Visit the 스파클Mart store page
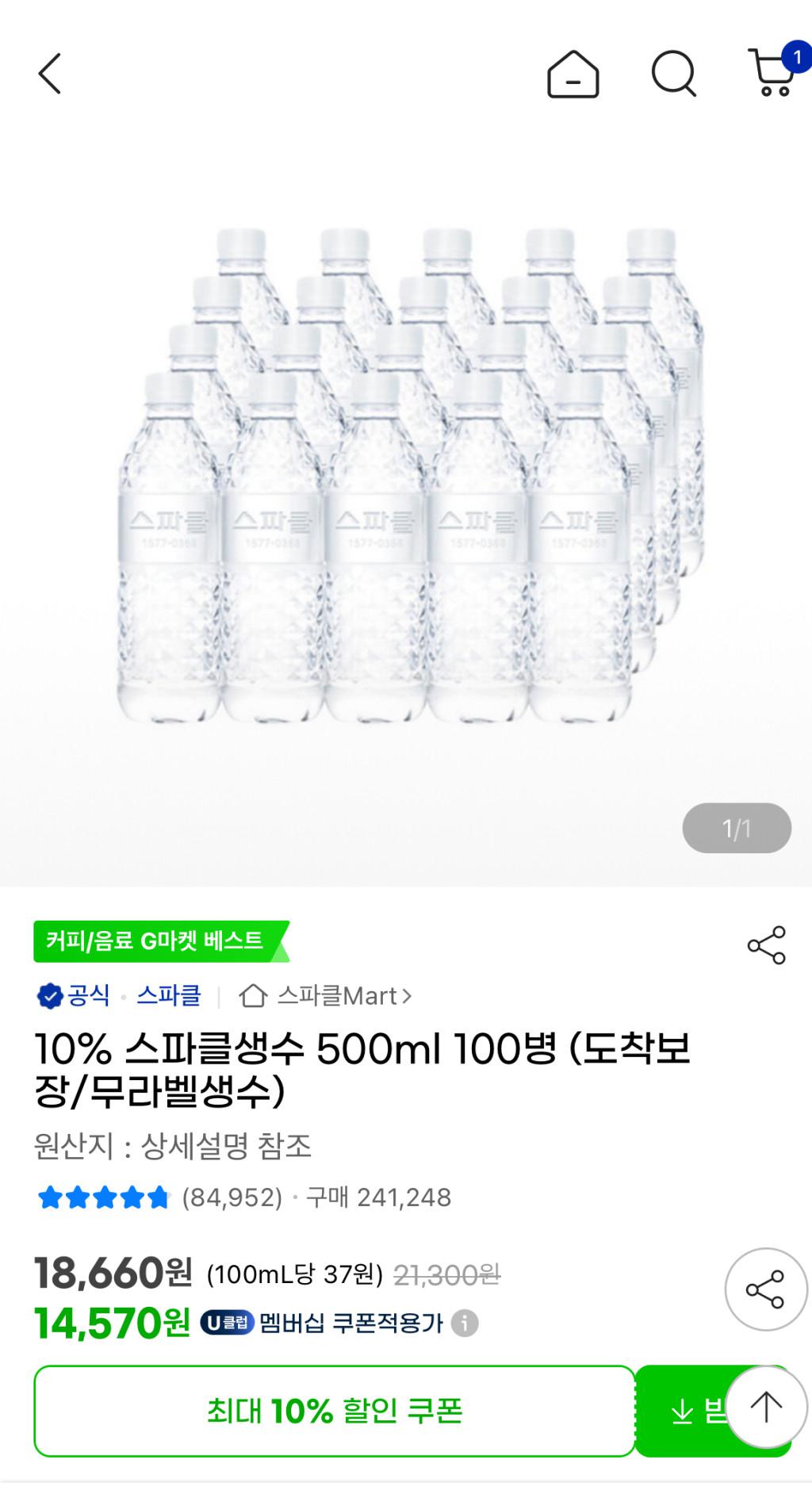Screen dimensions: 812x1498 tap(325, 995)
